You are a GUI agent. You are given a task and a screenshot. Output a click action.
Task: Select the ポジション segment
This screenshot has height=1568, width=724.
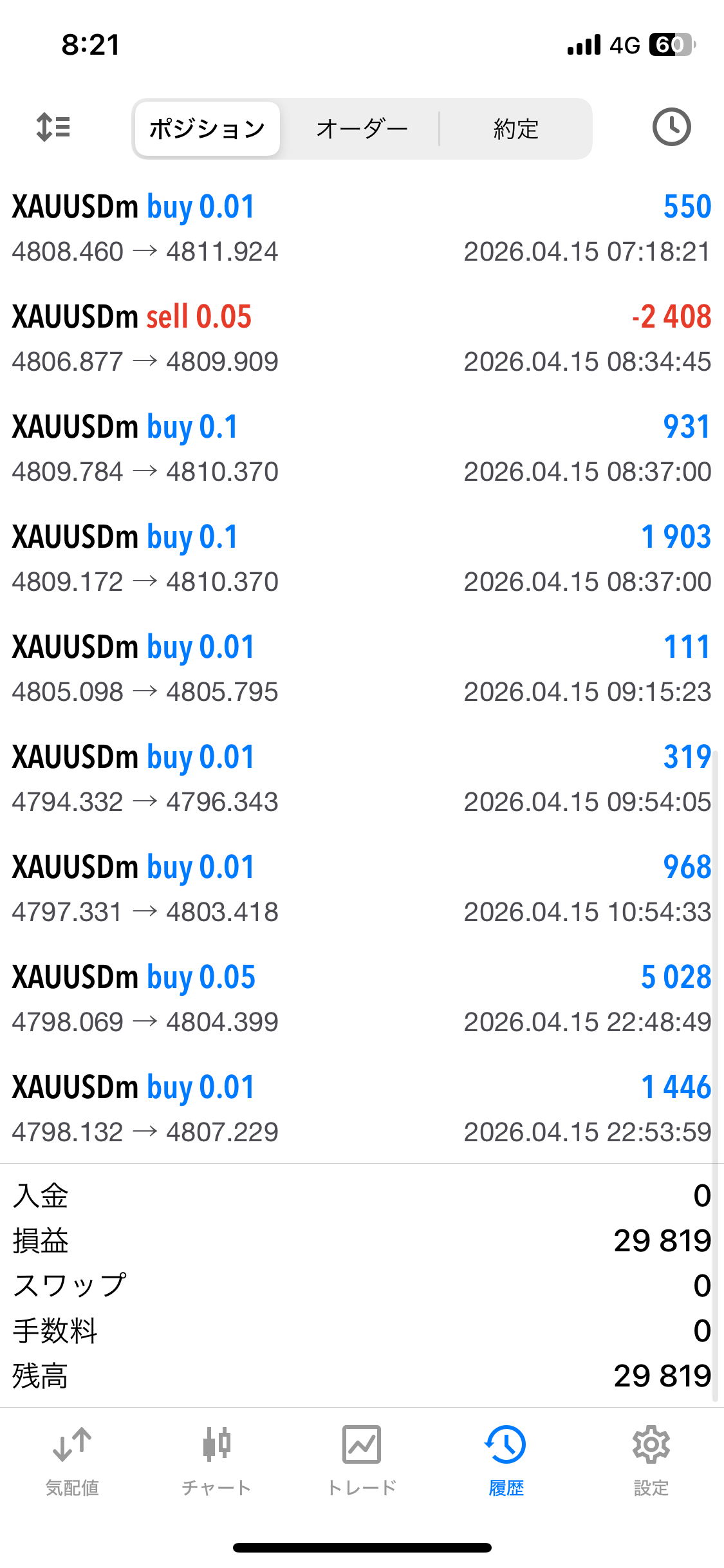click(x=207, y=129)
